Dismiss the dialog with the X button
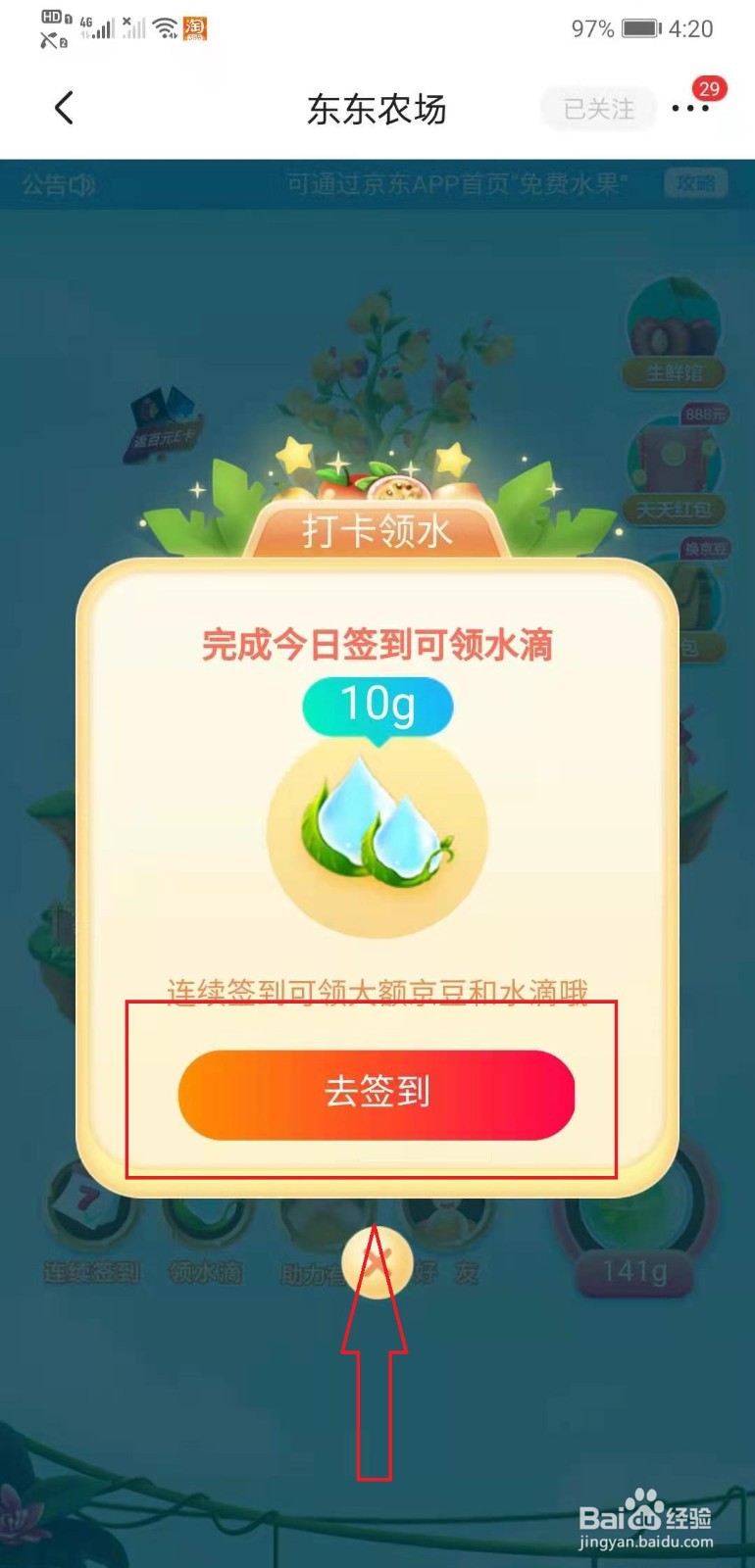Image resolution: width=755 pixels, height=1568 pixels. point(377,1262)
